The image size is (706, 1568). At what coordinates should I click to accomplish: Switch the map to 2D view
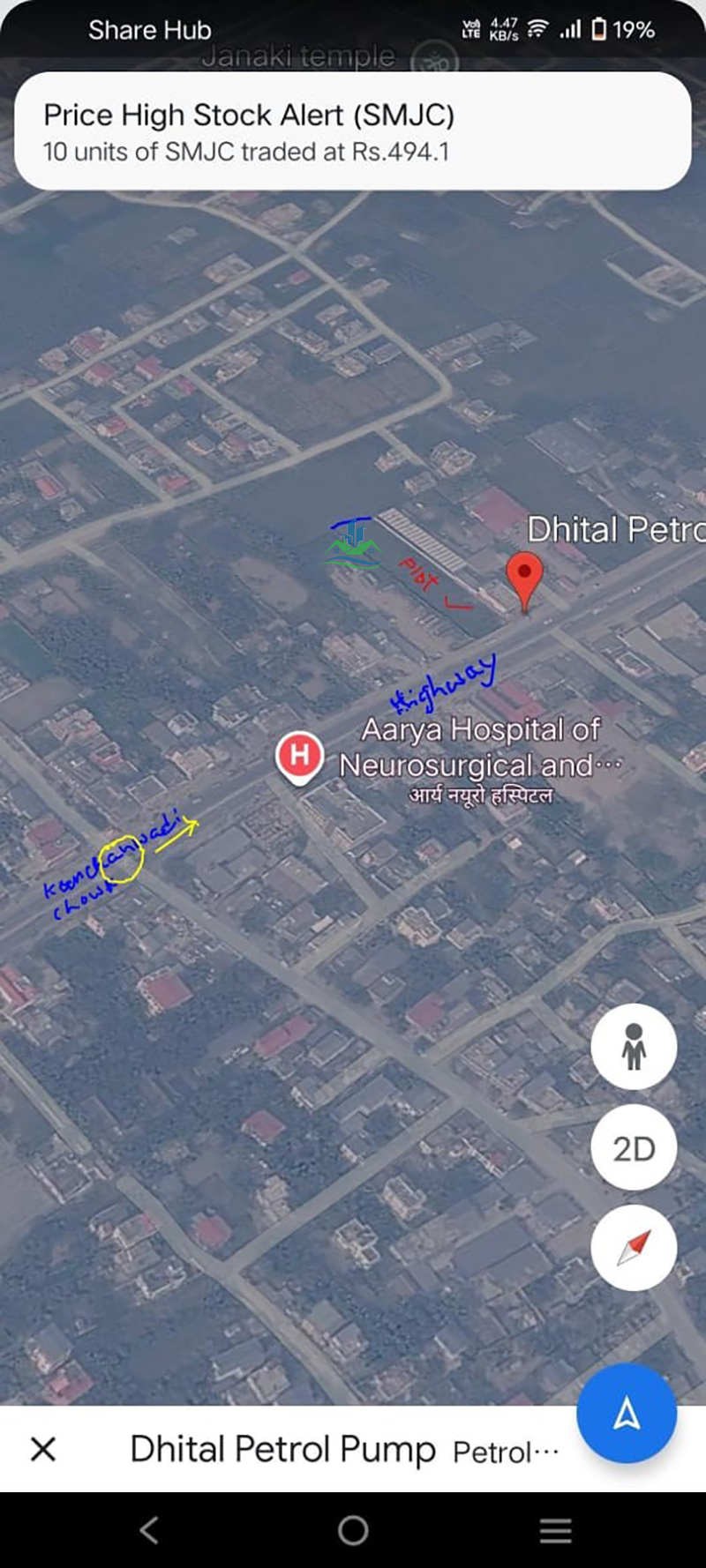tap(634, 1148)
